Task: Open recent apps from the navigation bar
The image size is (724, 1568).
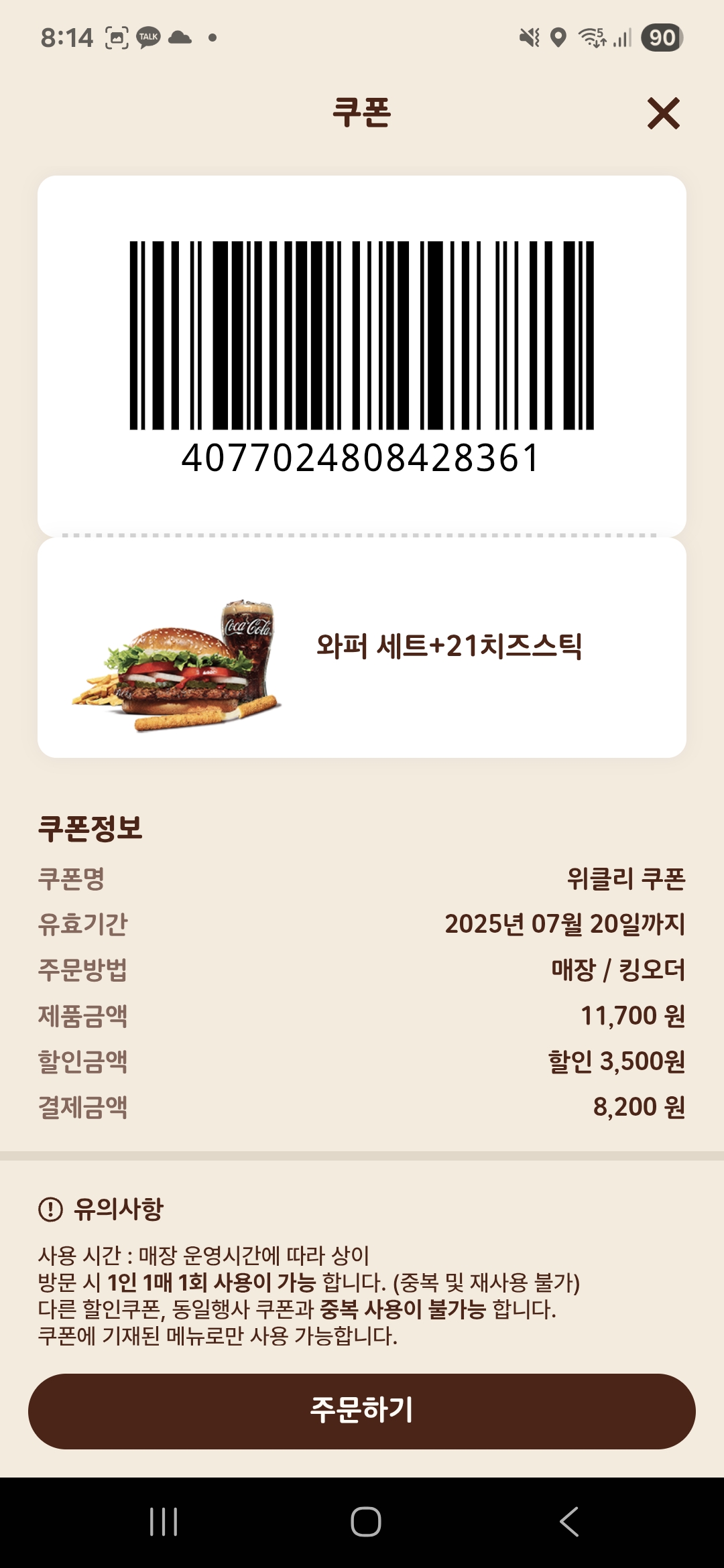Action: point(164,1522)
